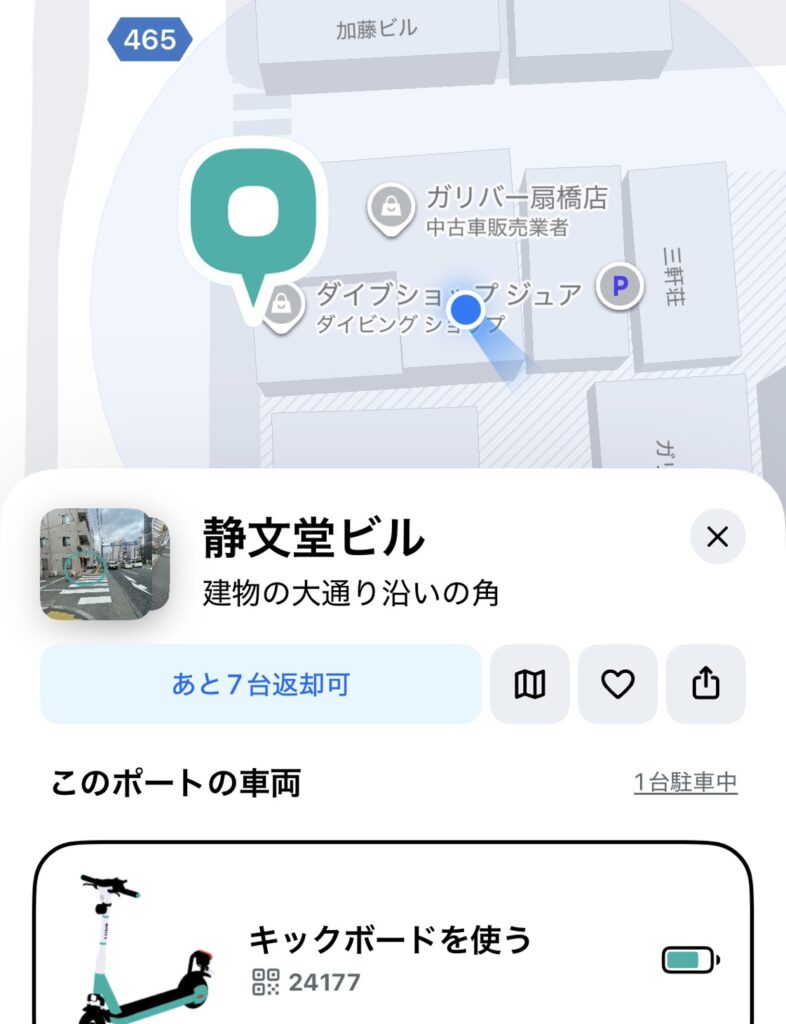
Task: Favorite this port with the heart icon
Action: pos(618,685)
